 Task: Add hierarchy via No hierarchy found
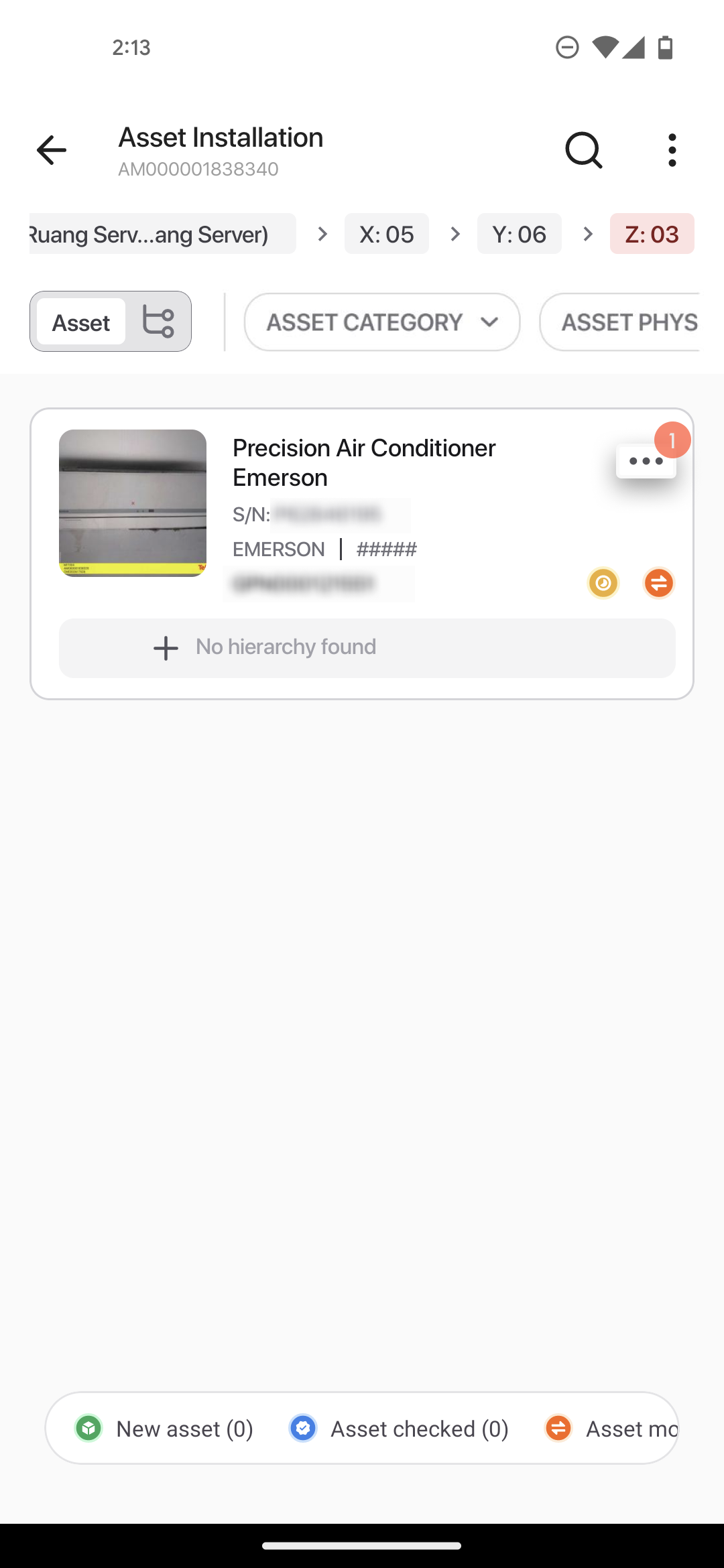[367, 648]
